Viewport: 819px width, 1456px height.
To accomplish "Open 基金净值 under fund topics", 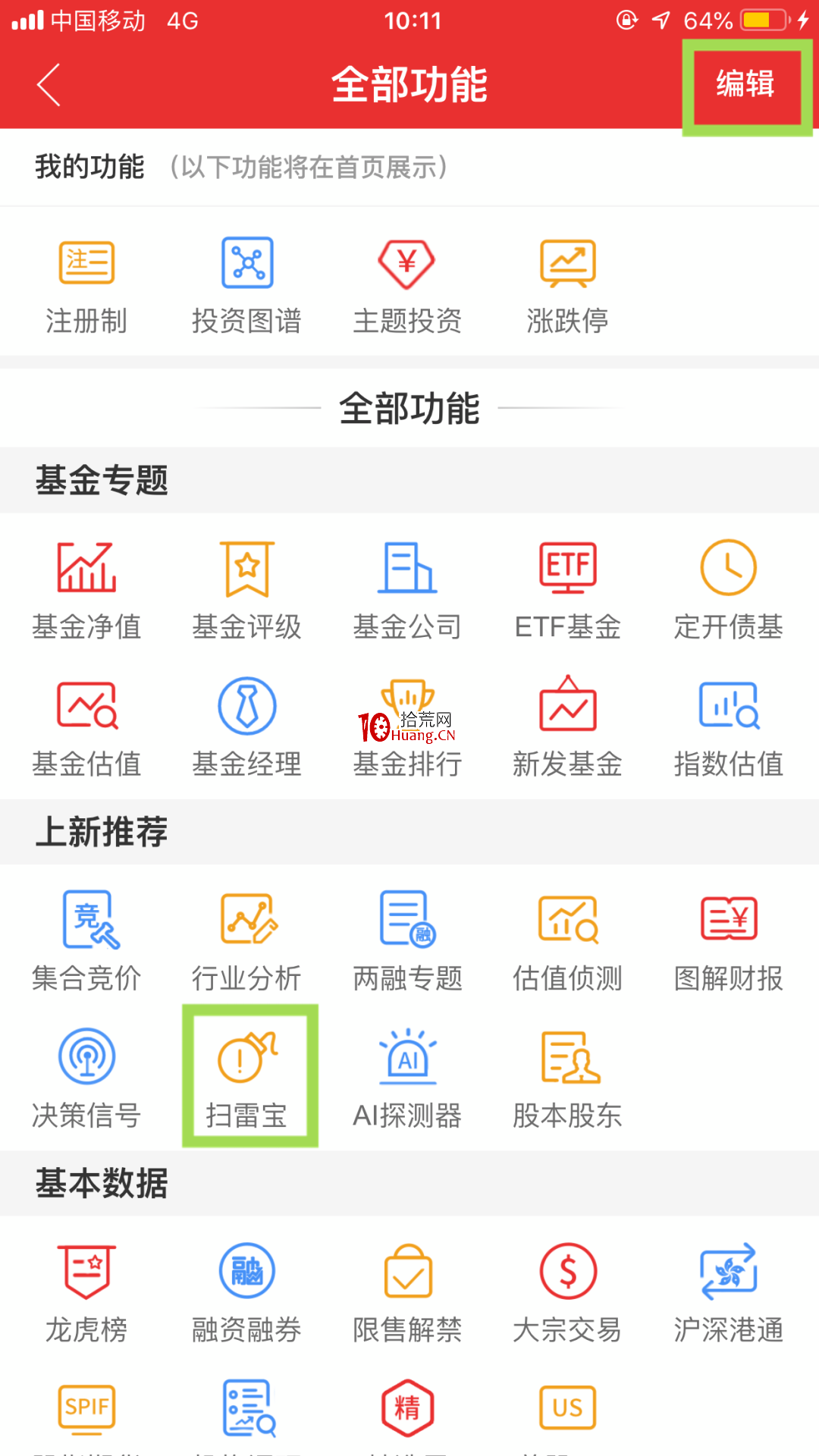I will (x=86, y=591).
